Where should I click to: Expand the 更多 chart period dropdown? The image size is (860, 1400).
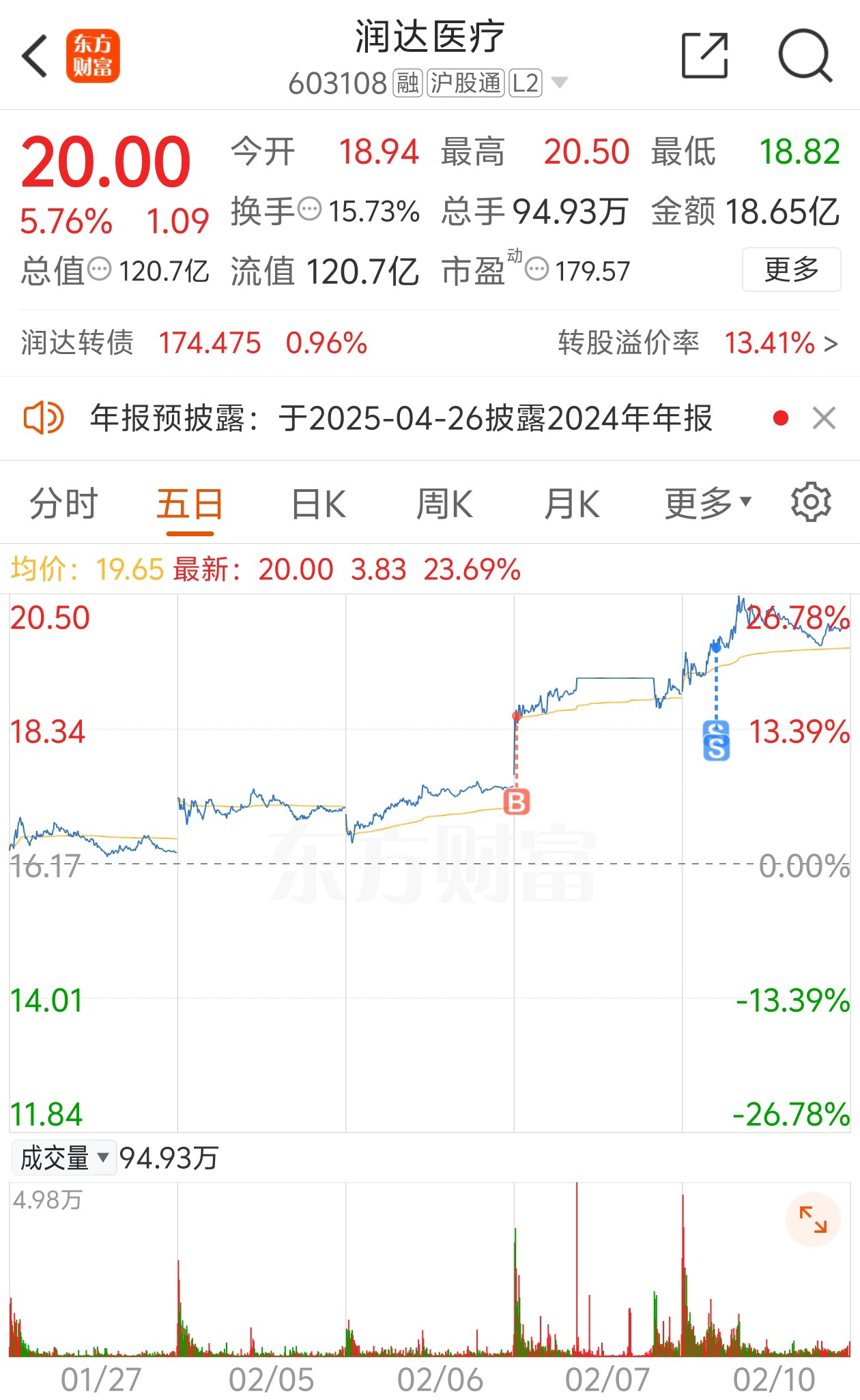pyautogui.click(x=708, y=504)
